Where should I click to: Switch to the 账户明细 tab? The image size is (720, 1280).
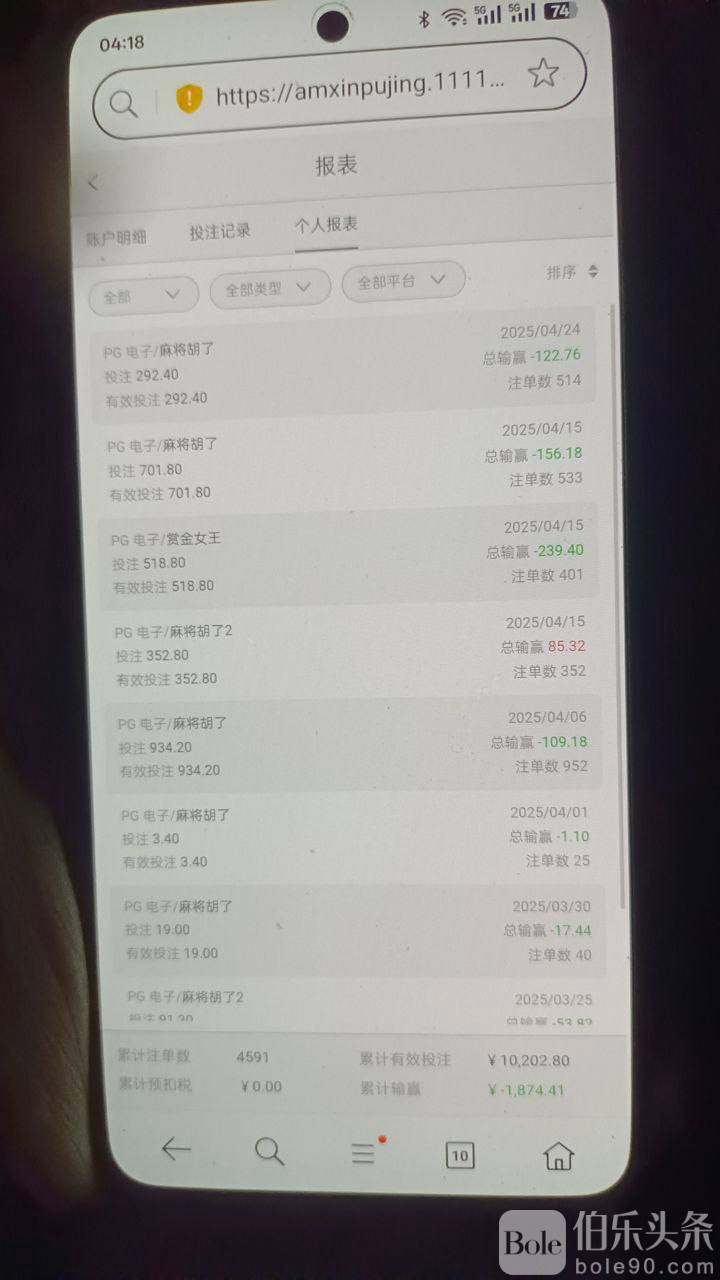pyautogui.click(x=116, y=238)
